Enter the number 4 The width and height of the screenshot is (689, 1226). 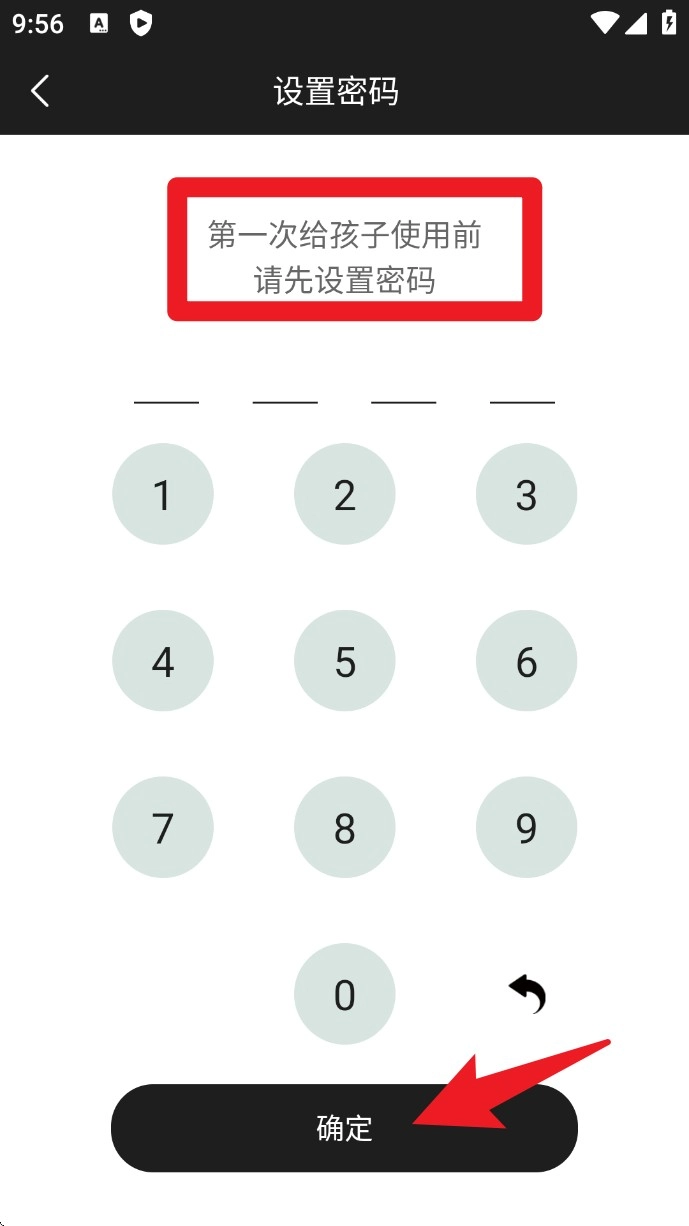[162, 661]
